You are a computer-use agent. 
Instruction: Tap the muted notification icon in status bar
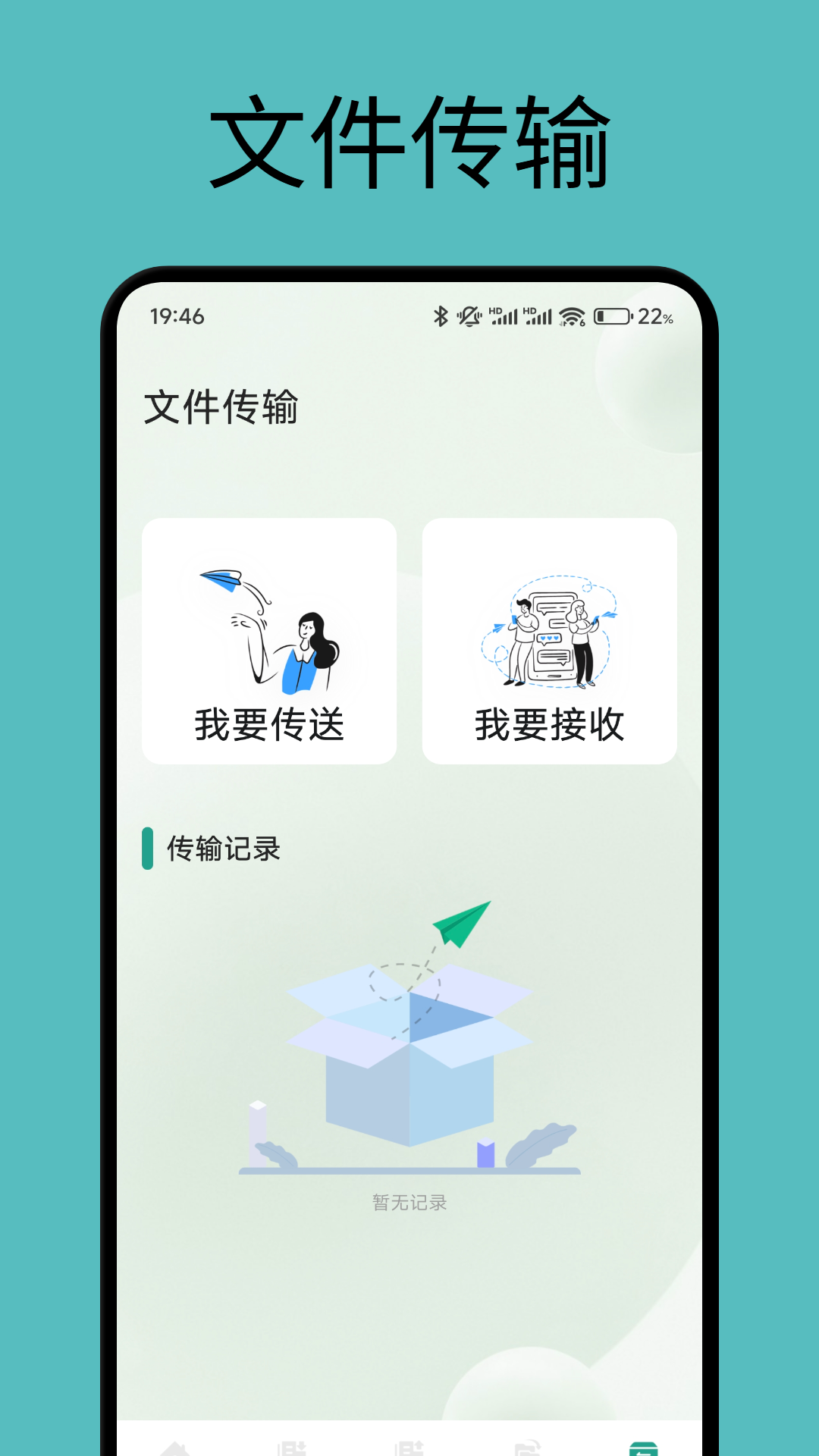point(472,315)
